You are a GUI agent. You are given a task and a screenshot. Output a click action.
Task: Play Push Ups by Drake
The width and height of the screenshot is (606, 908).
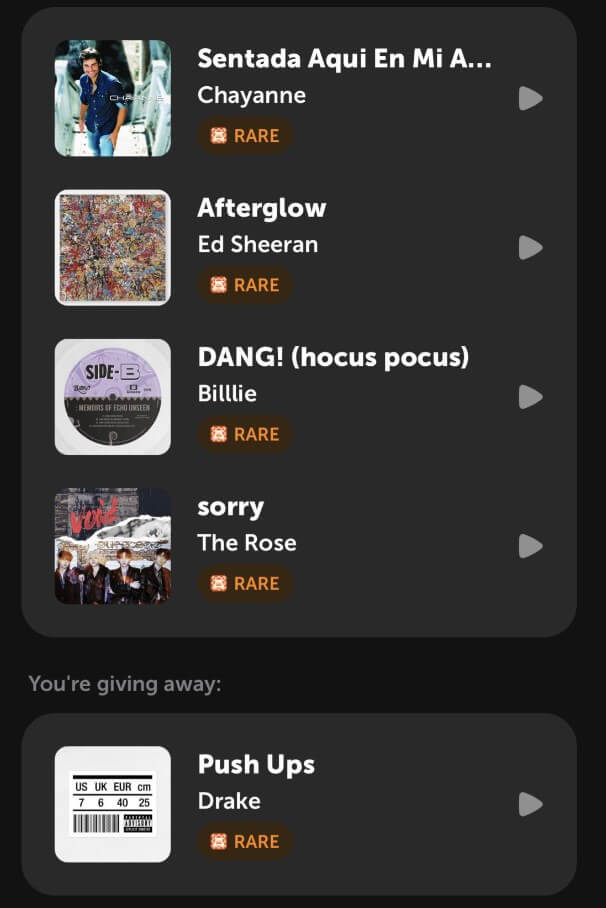530,804
